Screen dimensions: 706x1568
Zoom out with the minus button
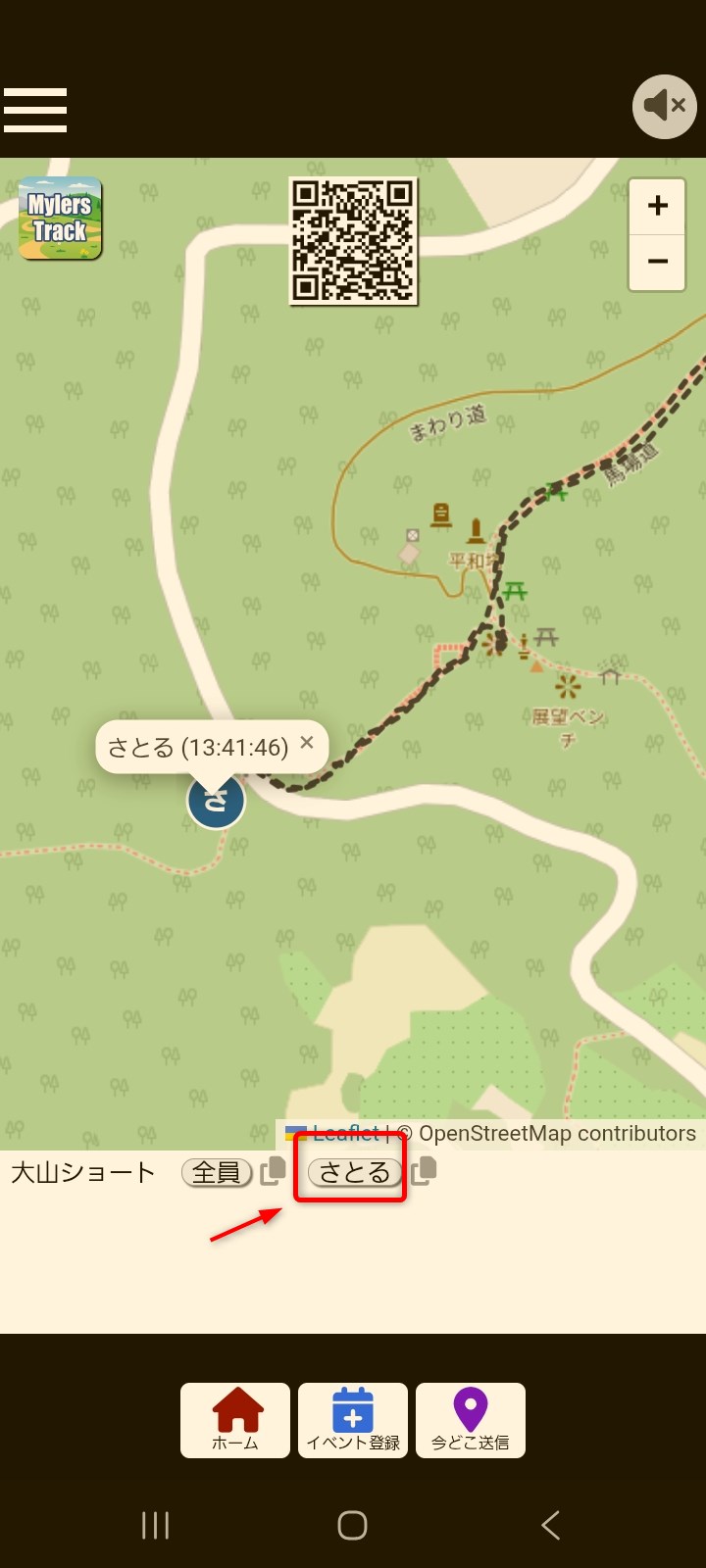pos(657,260)
